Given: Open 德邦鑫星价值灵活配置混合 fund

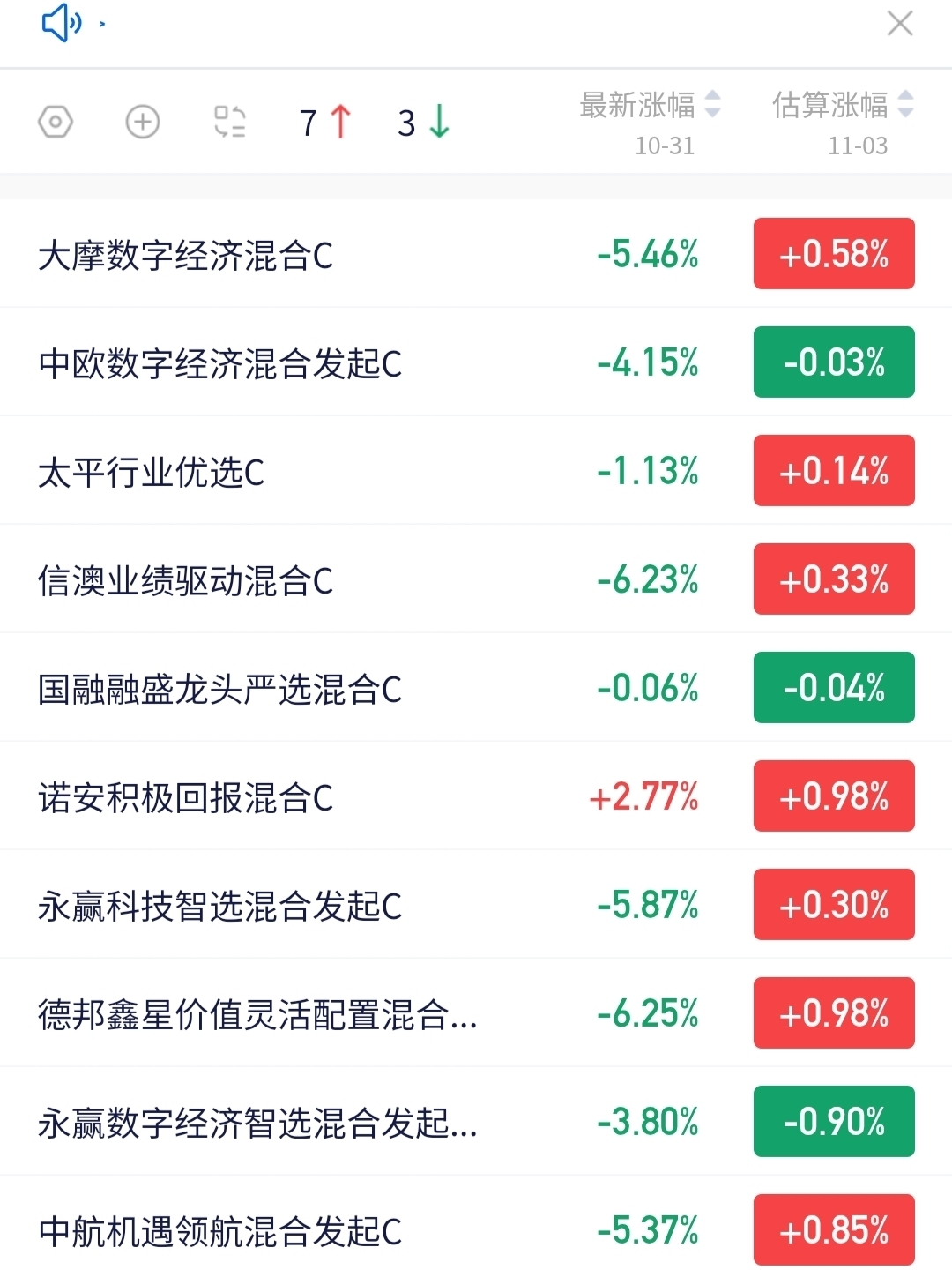Looking at the screenshot, I should (x=476, y=1013).
